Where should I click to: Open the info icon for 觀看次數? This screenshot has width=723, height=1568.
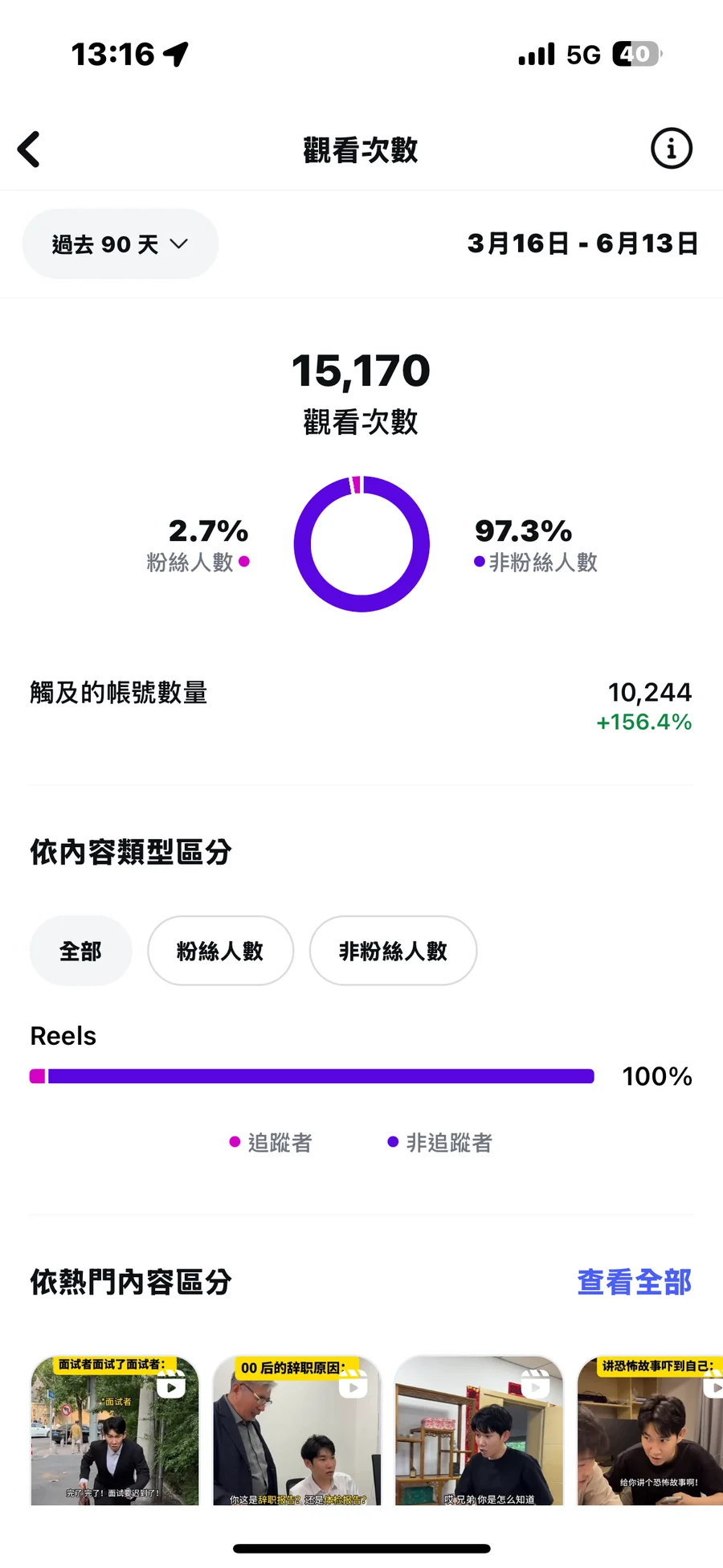tap(671, 149)
